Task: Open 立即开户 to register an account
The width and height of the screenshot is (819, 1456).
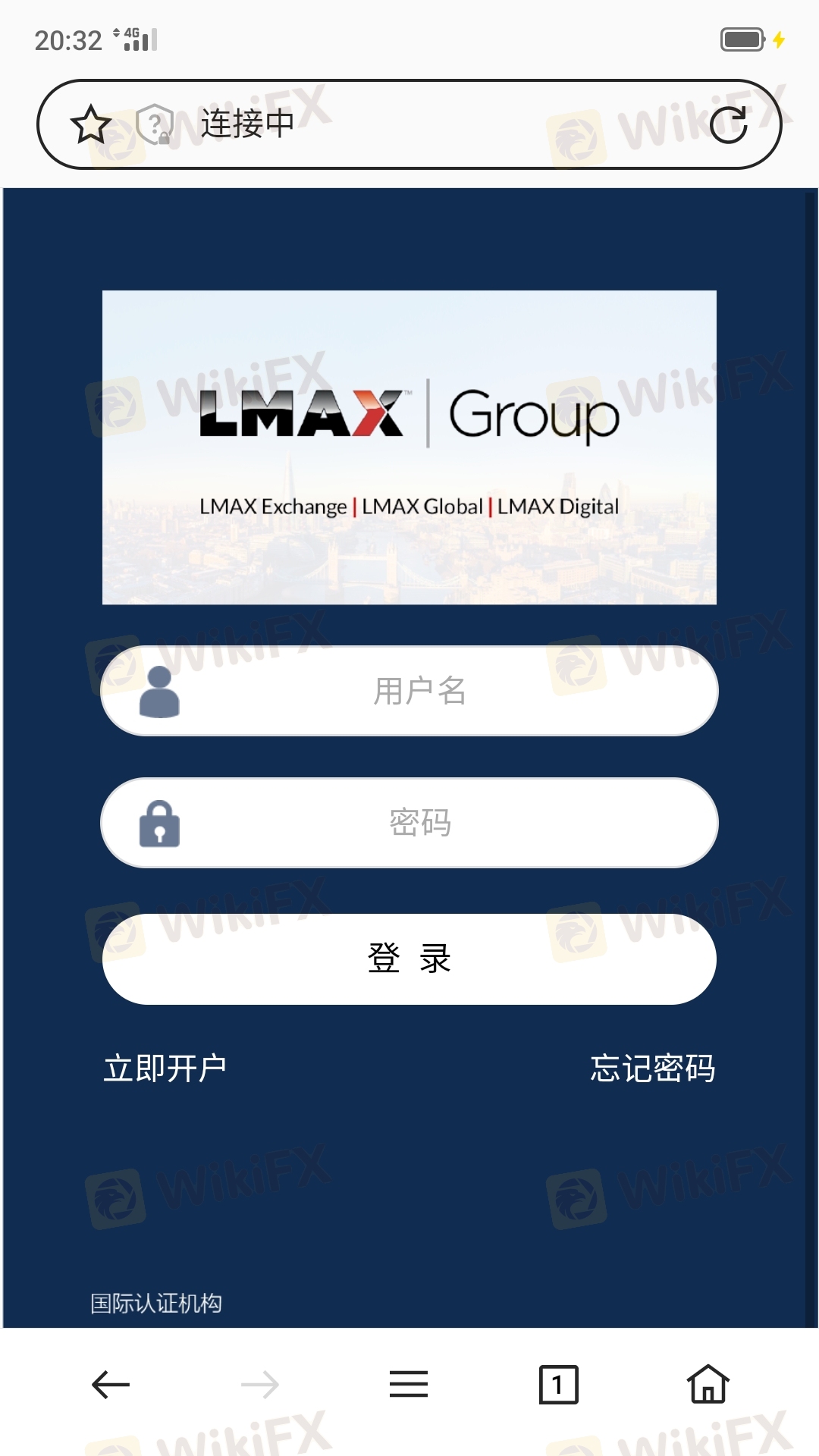Action: (165, 1068)
